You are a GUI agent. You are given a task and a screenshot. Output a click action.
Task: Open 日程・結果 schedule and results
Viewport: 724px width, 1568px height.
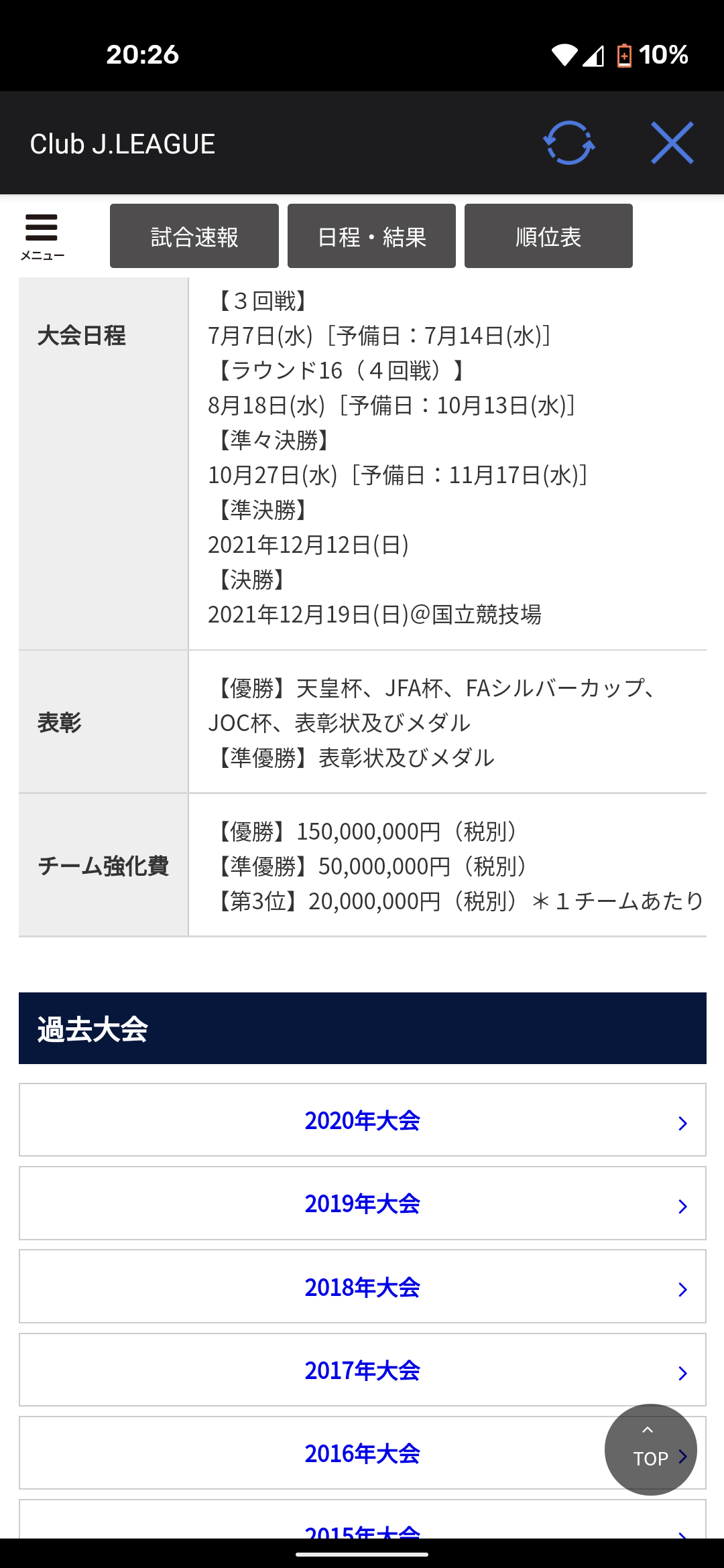(x=371, y=236)
